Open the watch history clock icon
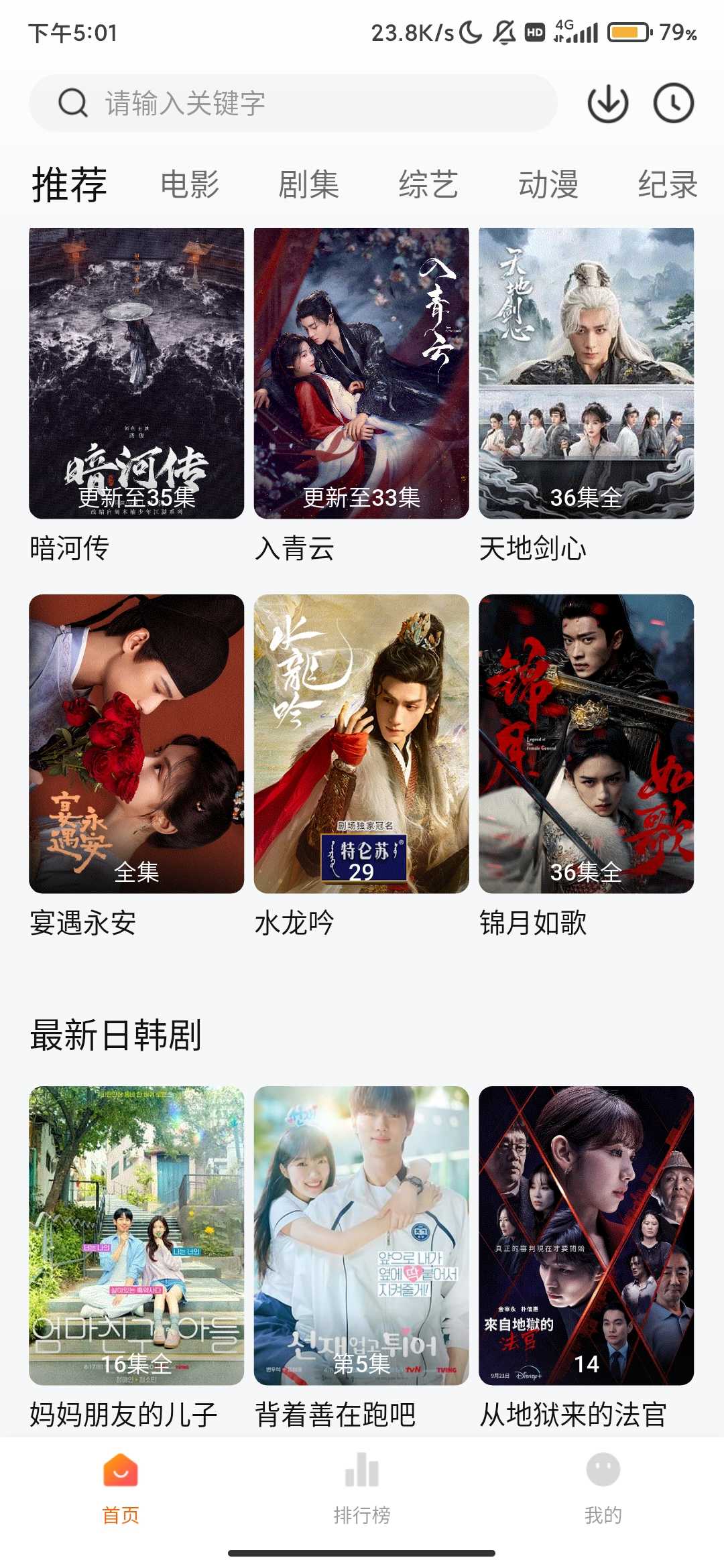 tap(673, 103)
